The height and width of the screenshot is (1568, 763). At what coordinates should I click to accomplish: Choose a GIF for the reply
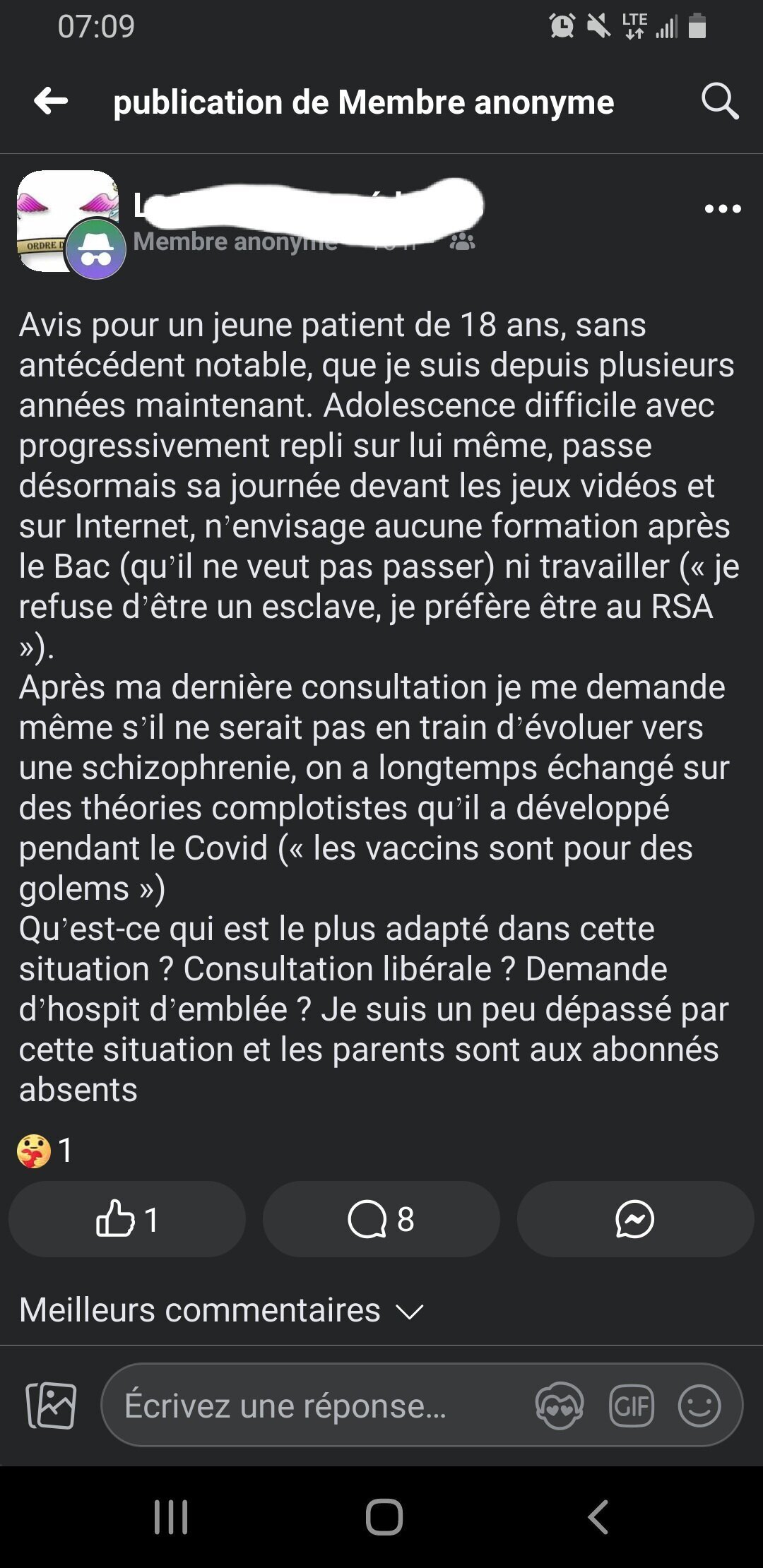click(x=631, y=1406)
